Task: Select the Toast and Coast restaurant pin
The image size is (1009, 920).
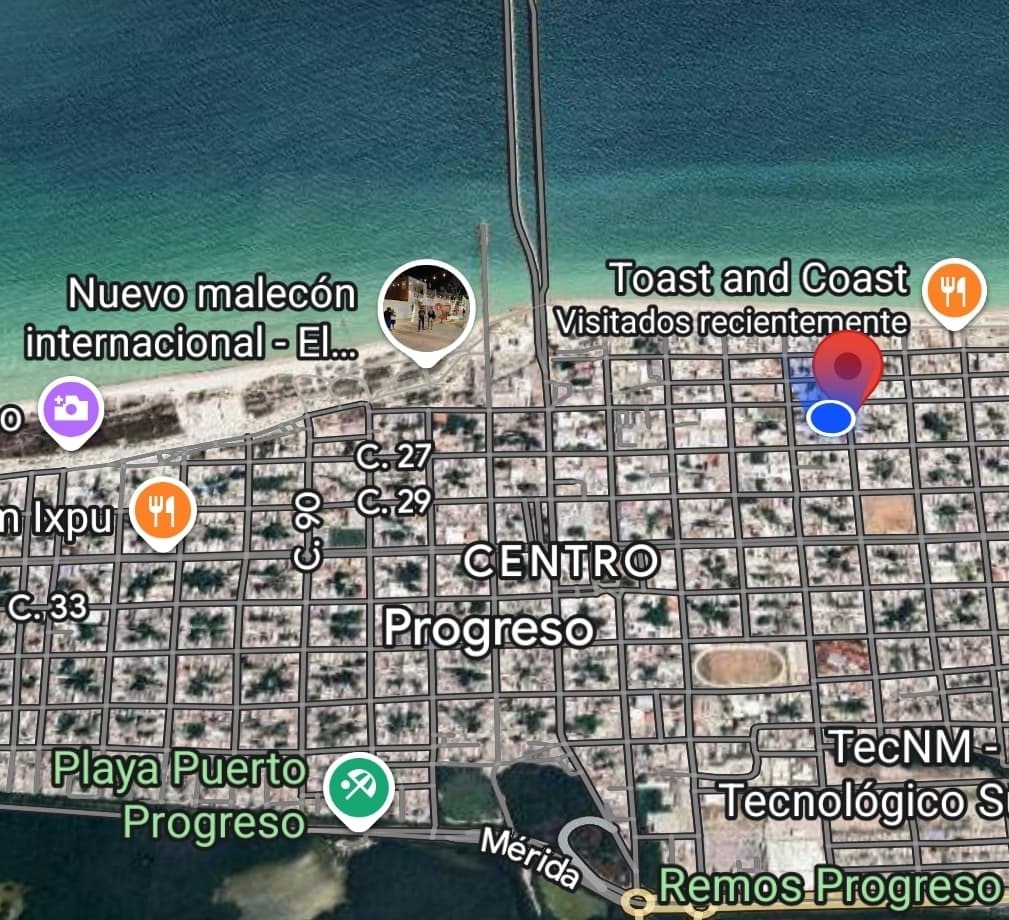Action: point(953,291)
